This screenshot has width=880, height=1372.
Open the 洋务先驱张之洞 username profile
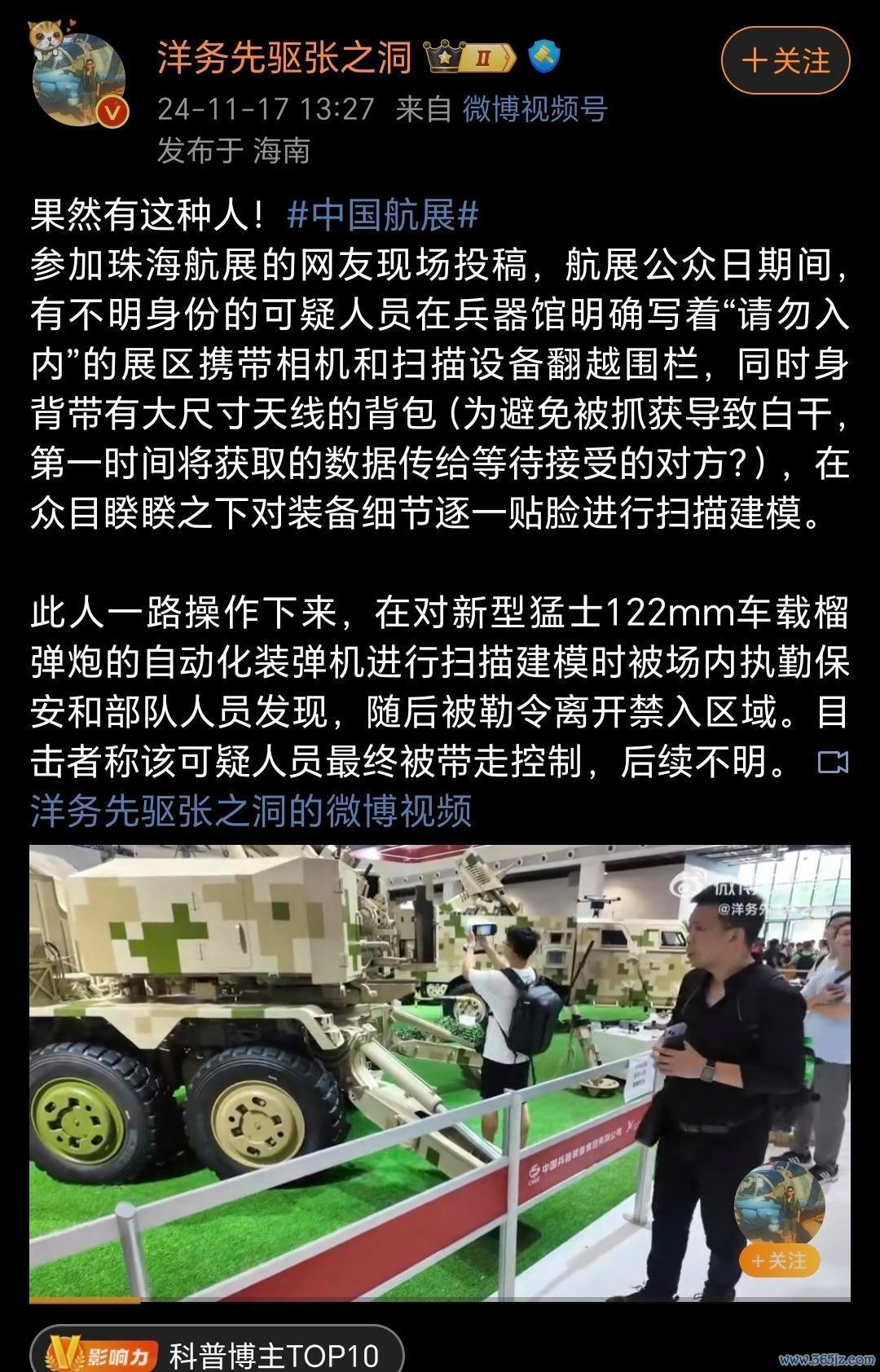[284, 59]
